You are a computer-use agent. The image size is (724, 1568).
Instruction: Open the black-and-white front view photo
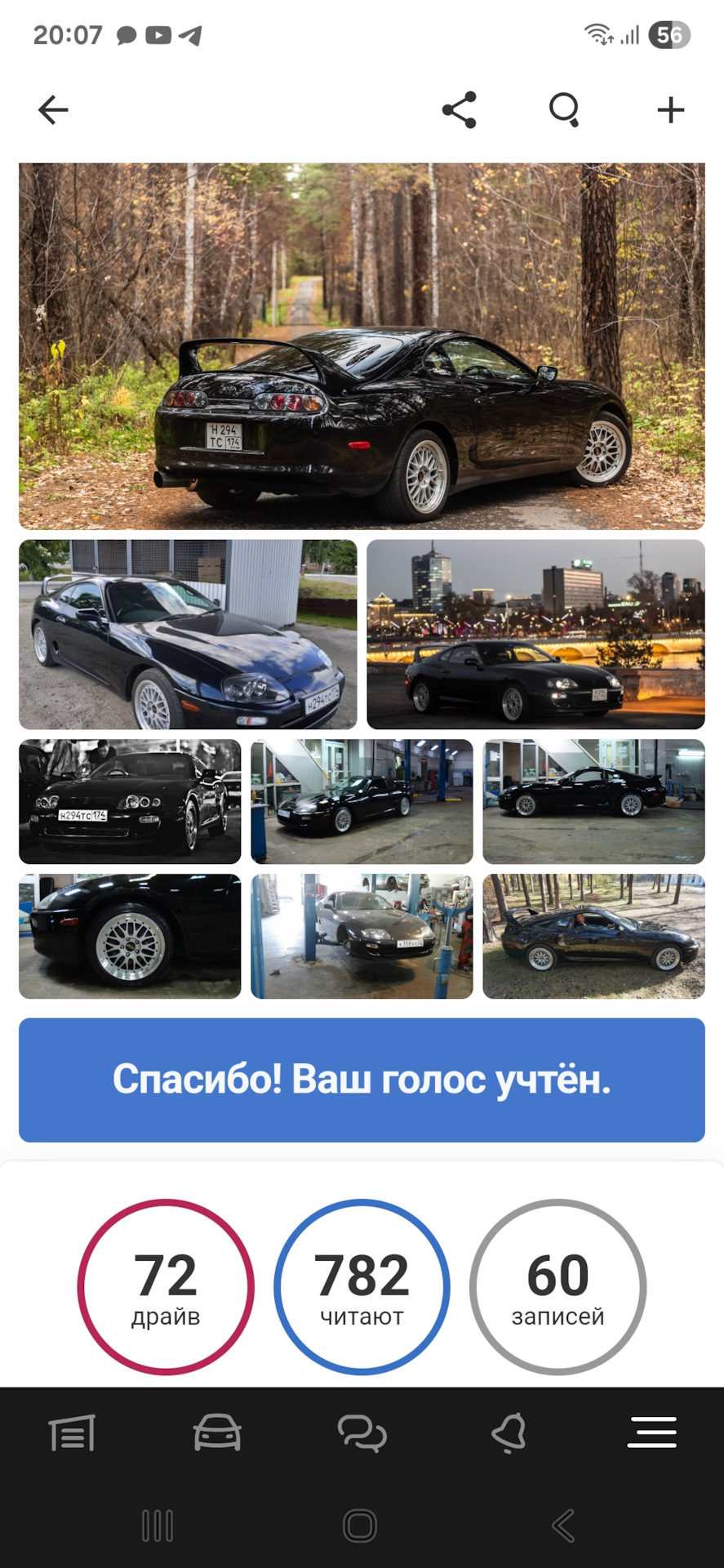(x=130, y=801)
